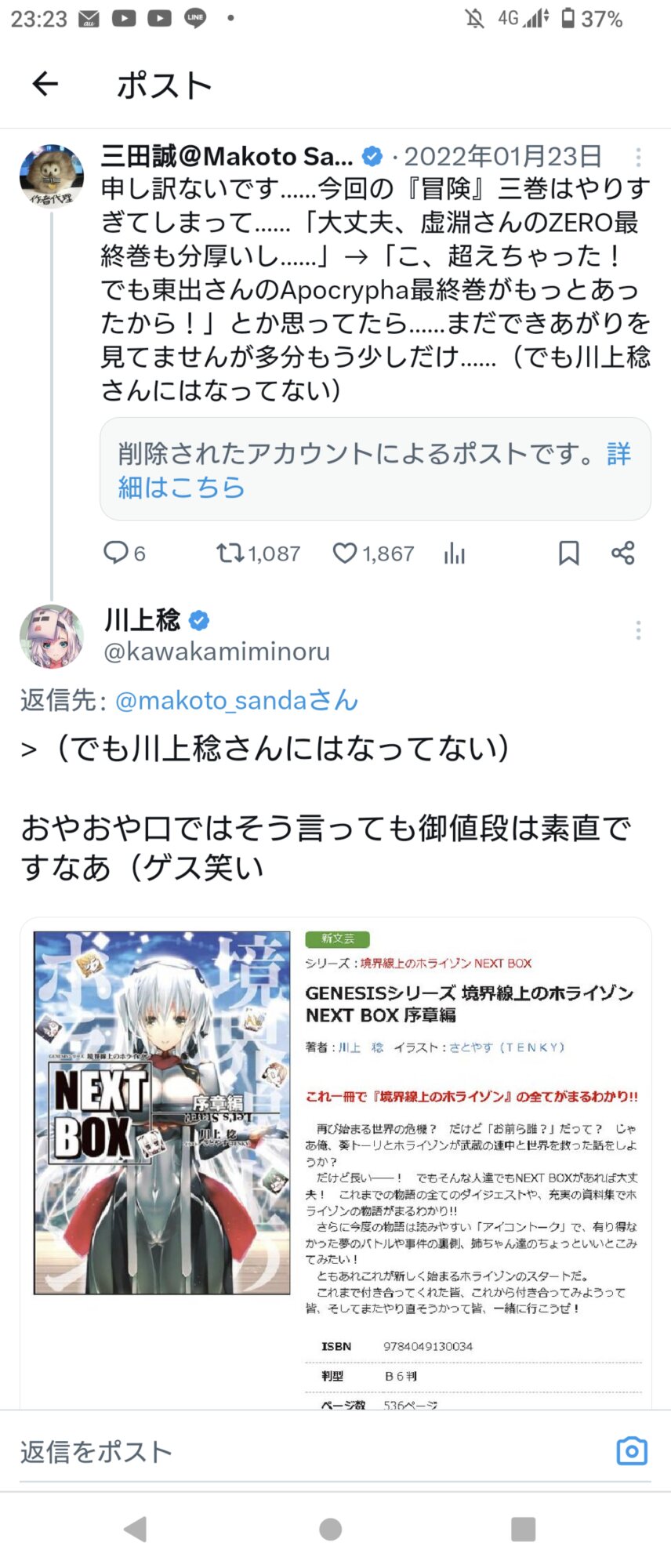
Task: Share 三田誠's post
Action: tap(623, 554)
